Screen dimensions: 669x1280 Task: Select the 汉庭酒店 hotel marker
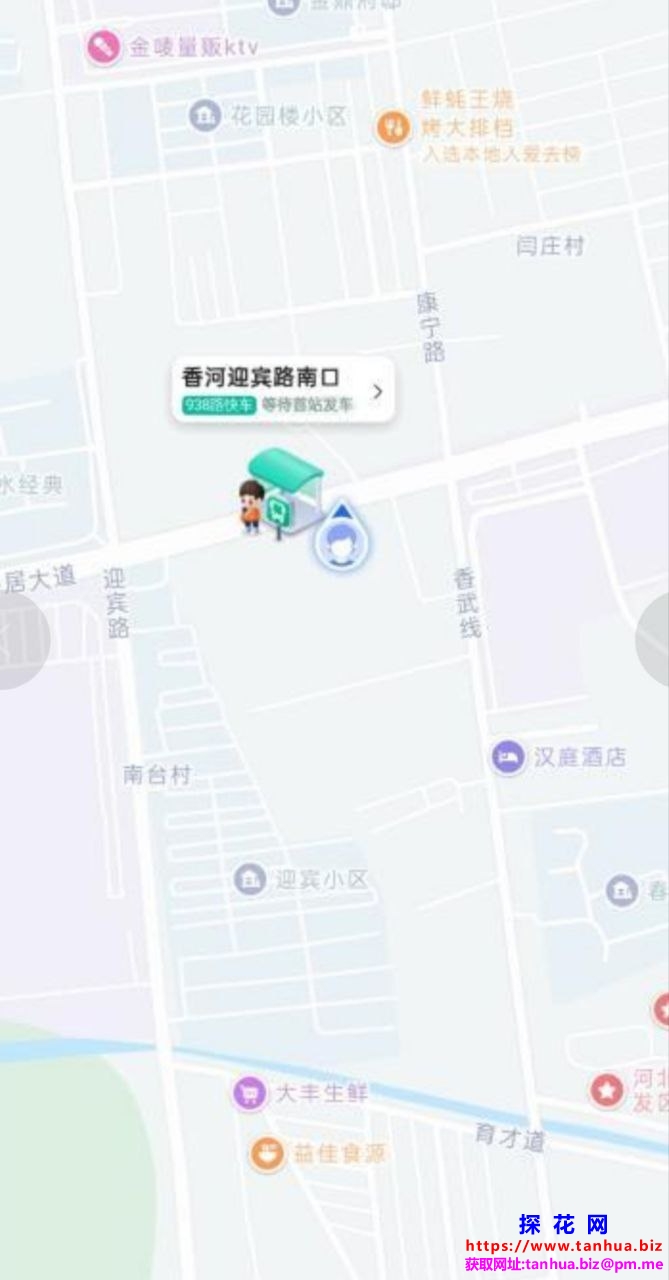tap(508, 757)
